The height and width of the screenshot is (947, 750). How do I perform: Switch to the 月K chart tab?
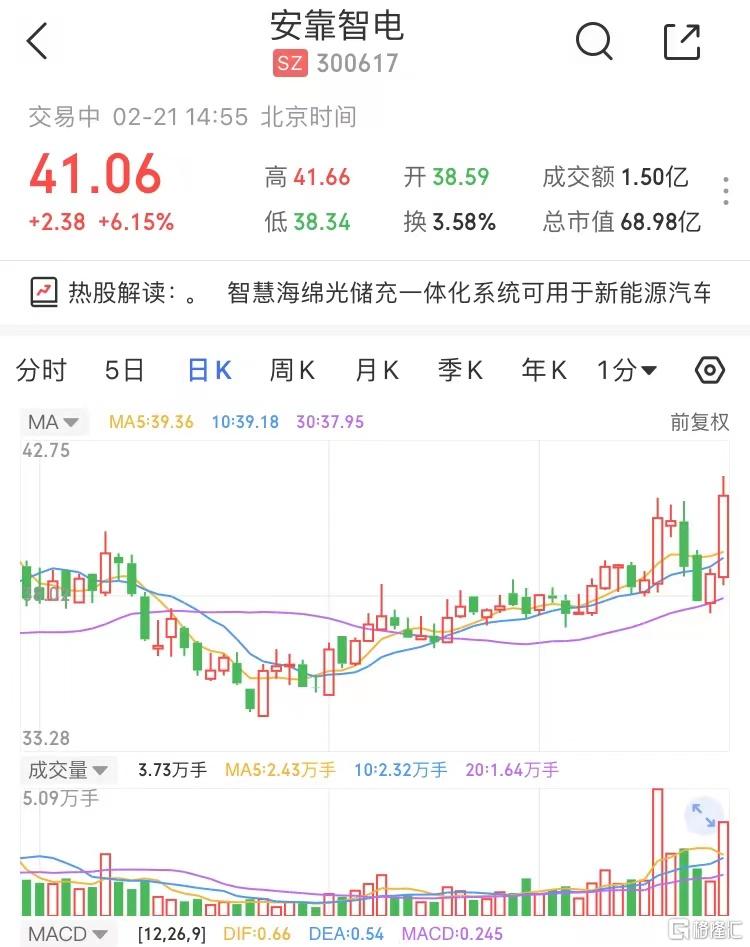point(377,371)
